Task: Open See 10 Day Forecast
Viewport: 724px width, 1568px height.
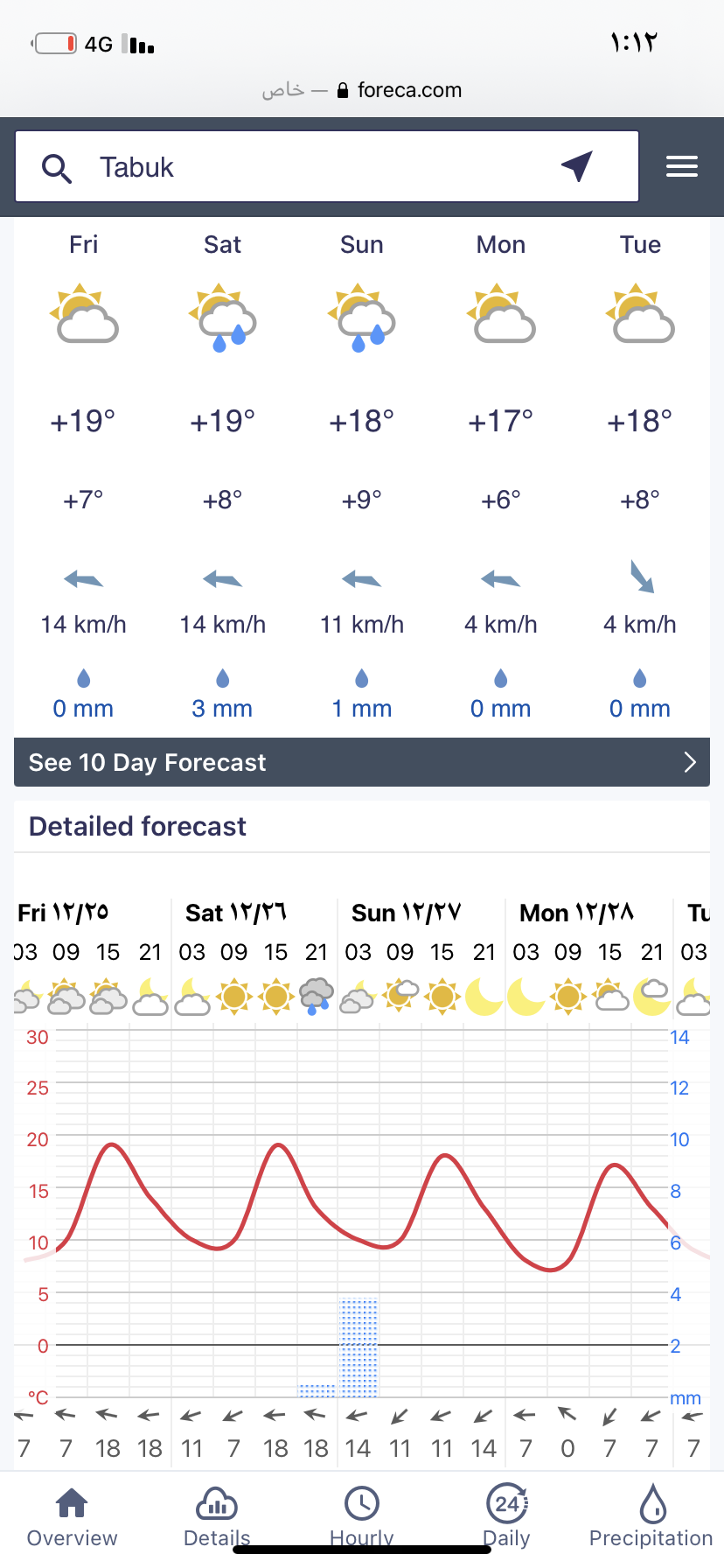Action: click(x=362, y=762)
